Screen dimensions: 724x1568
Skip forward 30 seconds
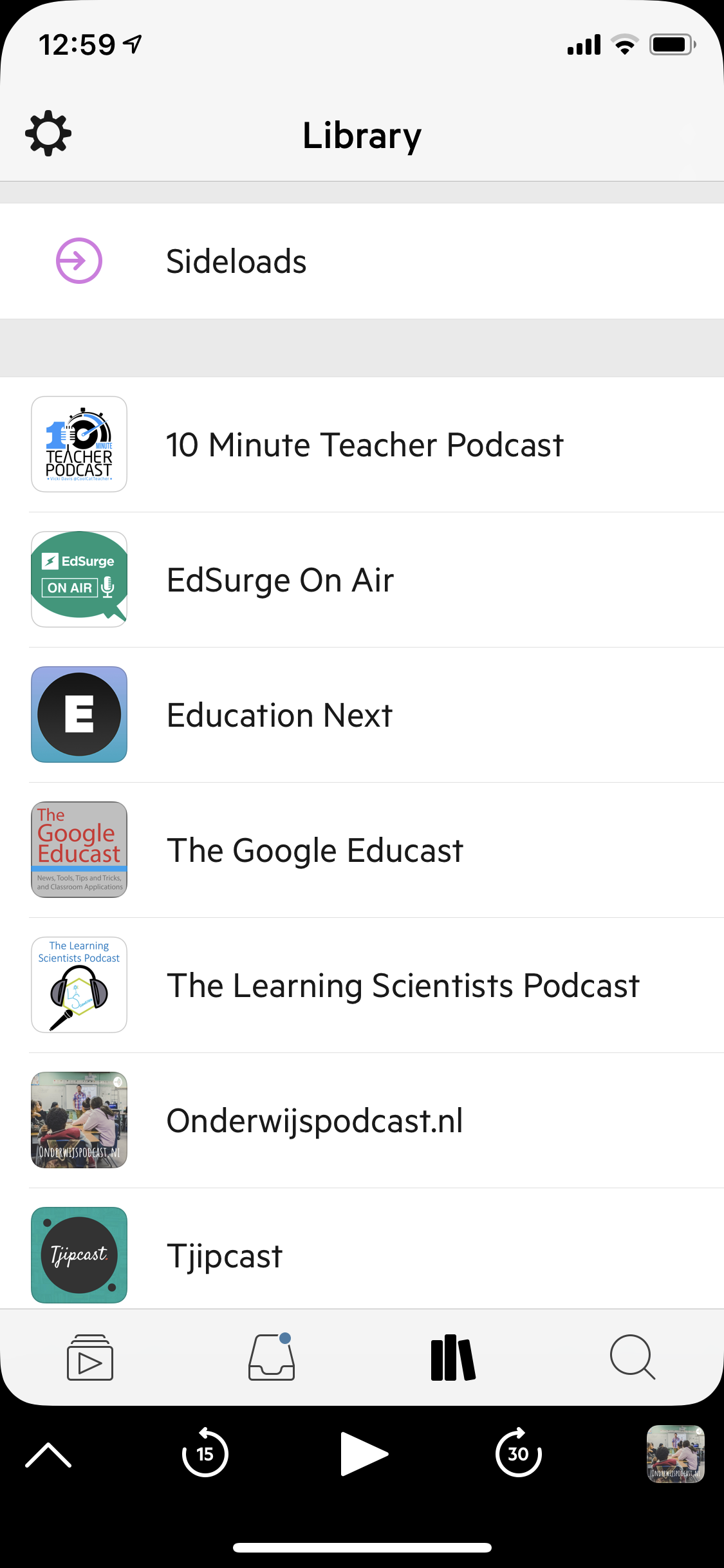tap(519, 1452)
